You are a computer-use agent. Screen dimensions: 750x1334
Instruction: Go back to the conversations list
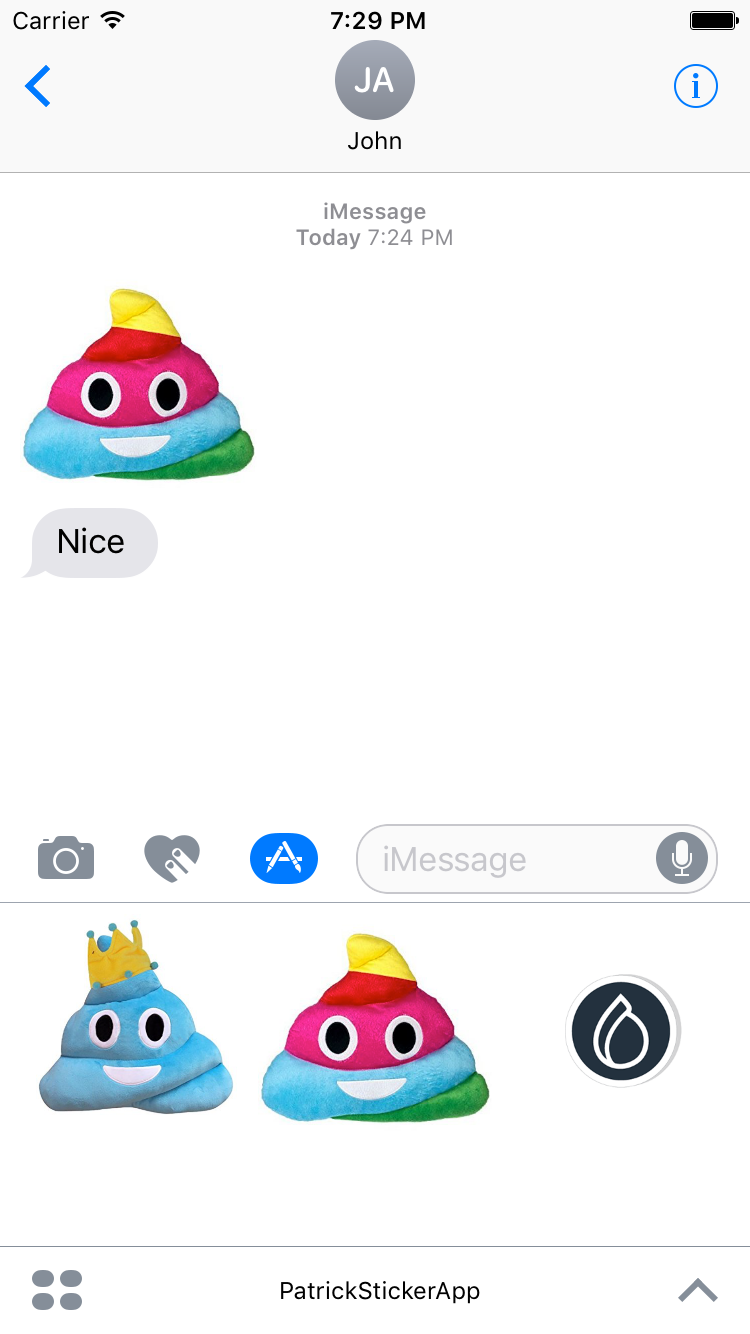point(38,87)
